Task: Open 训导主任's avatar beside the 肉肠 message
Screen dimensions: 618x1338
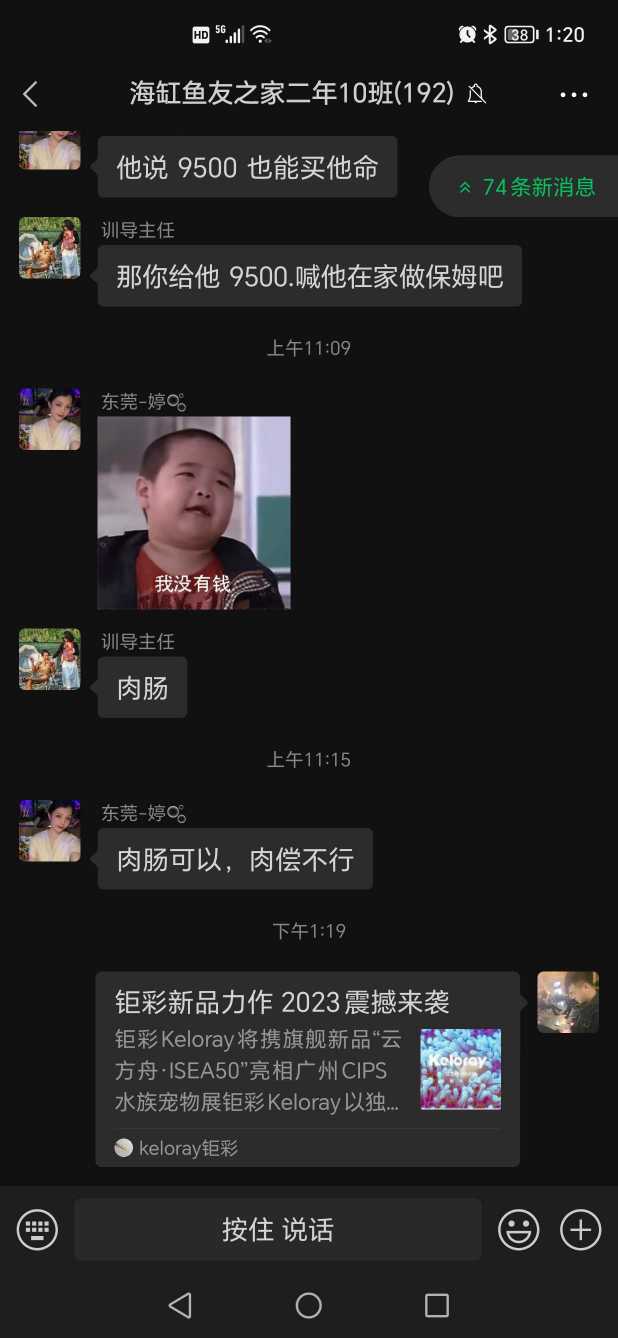Action: (50, 659)
